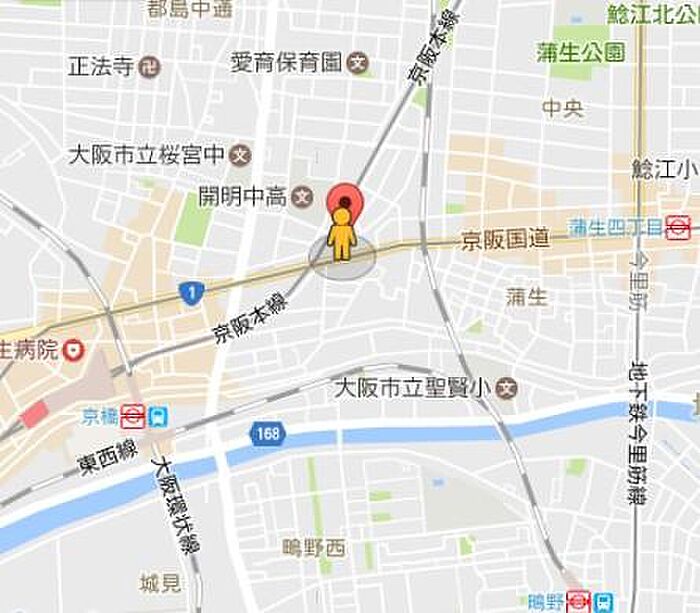700x613 pixels.
Task: Select 鴫野 station marker
Action: point(578,602)
